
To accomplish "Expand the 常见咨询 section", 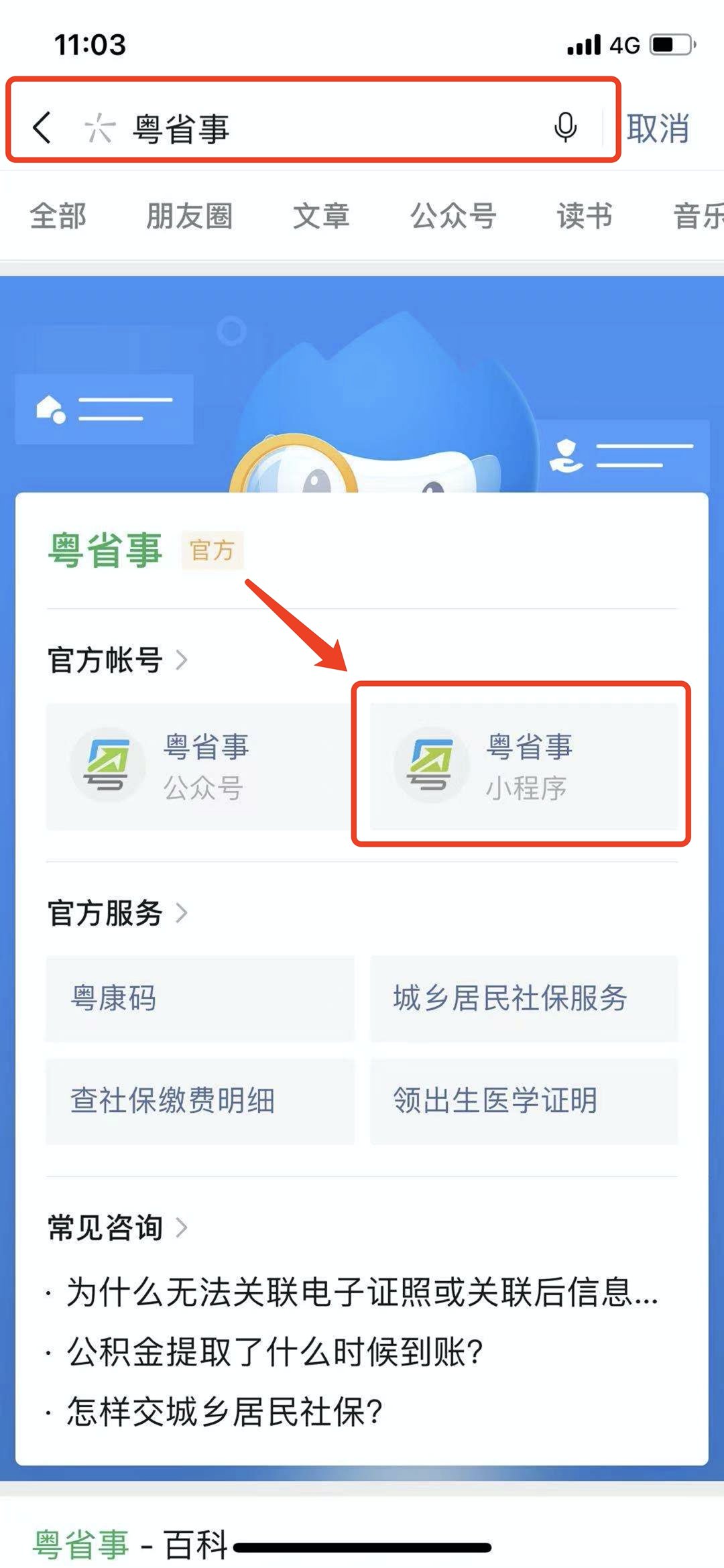I will click(117, 1227).
